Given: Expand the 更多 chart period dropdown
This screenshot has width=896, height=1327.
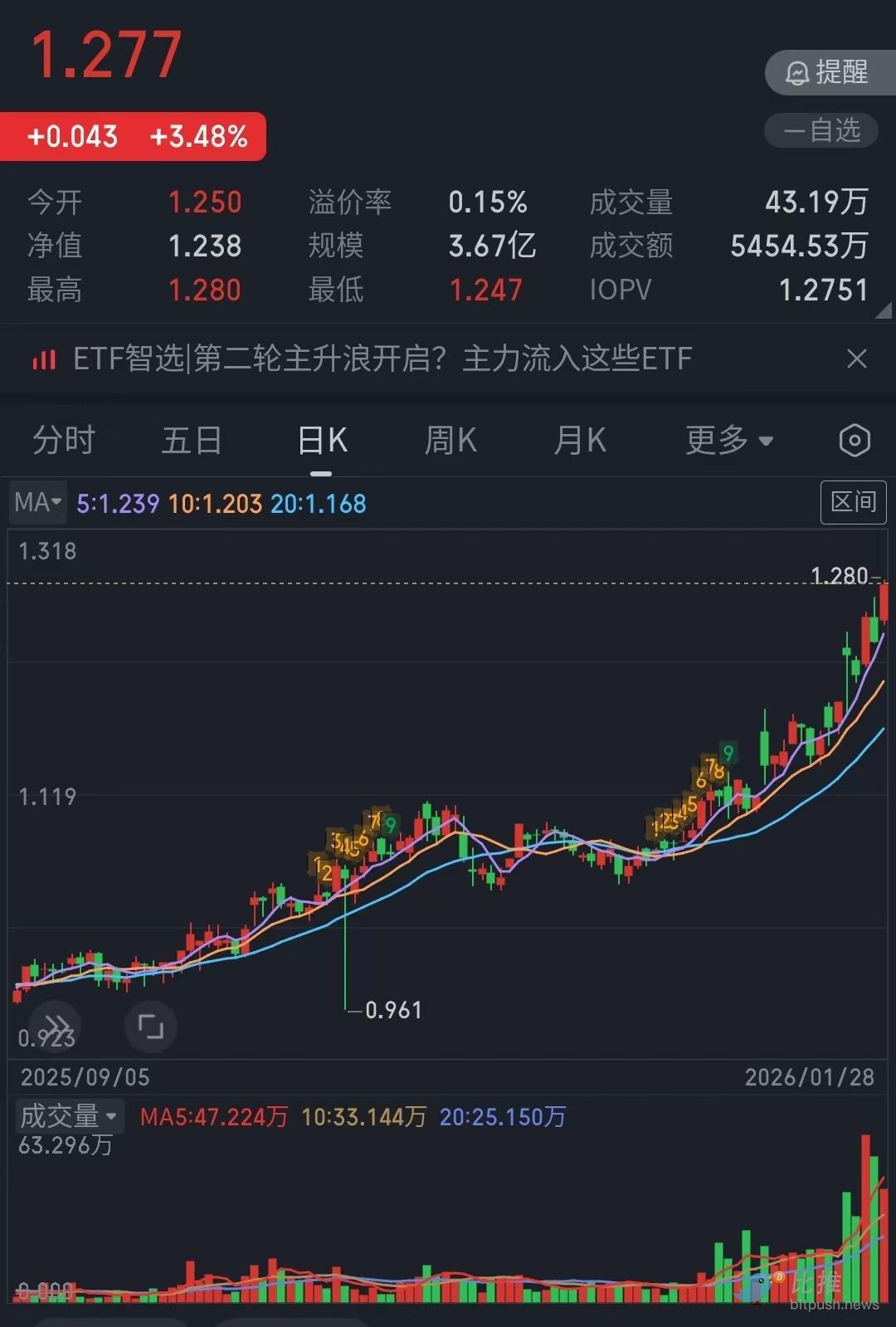Looking at the screenshot, I should [x=729, y=440].
